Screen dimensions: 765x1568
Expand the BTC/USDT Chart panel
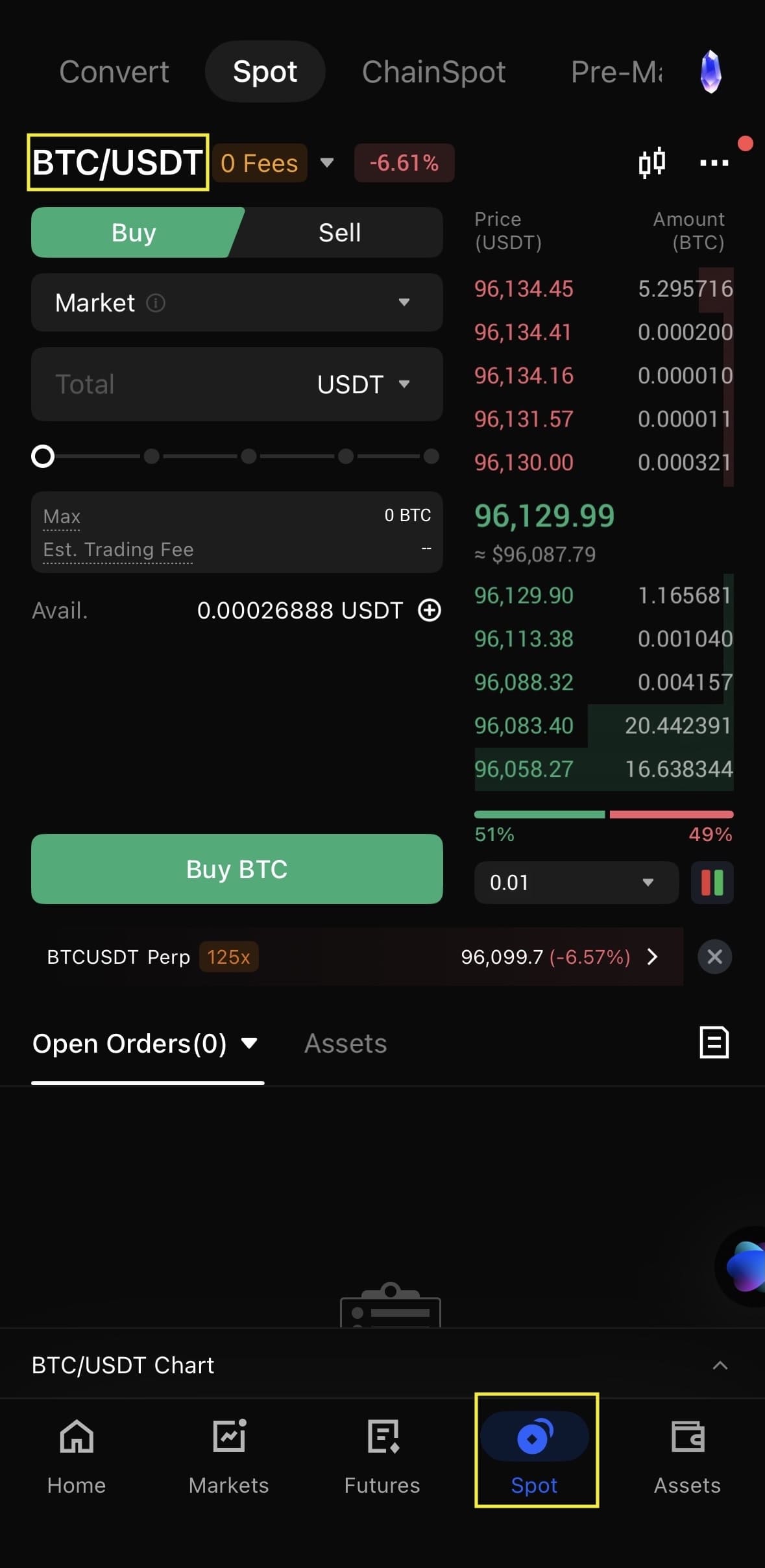(x=720, y=1366)
